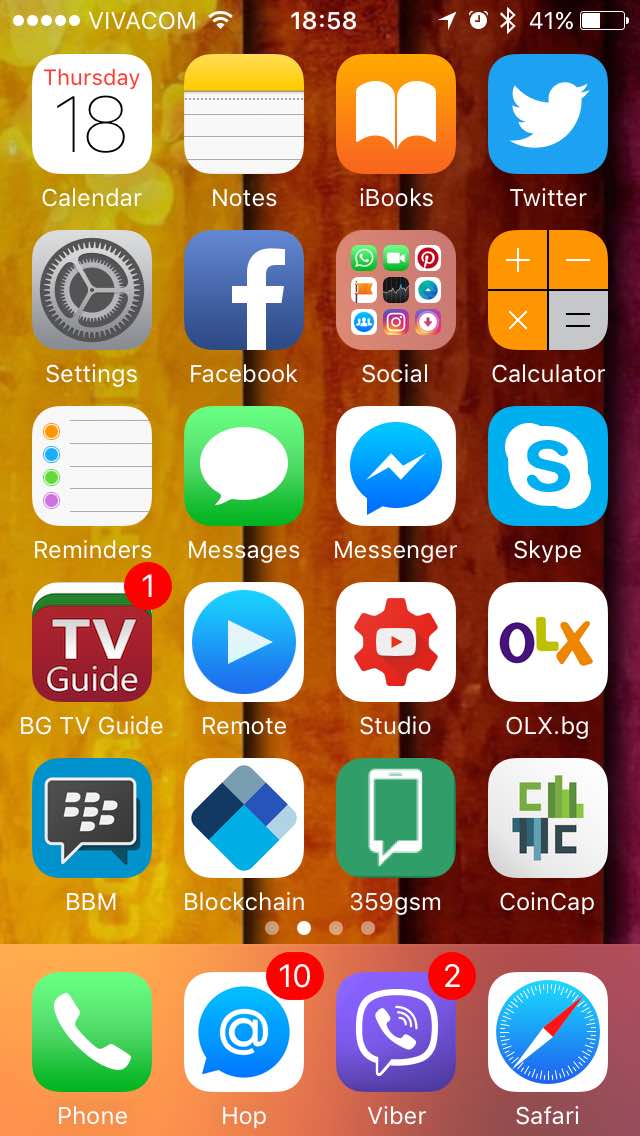Viewport: 640px width, 1136px height.
Task: Launch CoinCap
Action: [548, 818]
